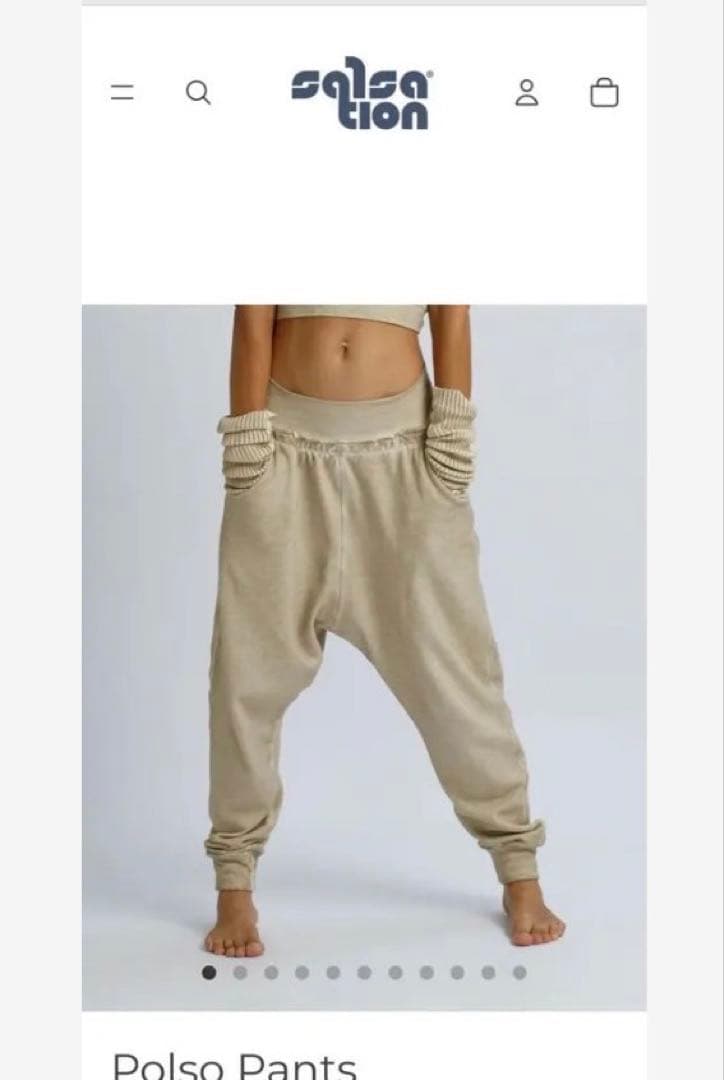Select the last carousel page dot
724x1080 pixels.
519,972
